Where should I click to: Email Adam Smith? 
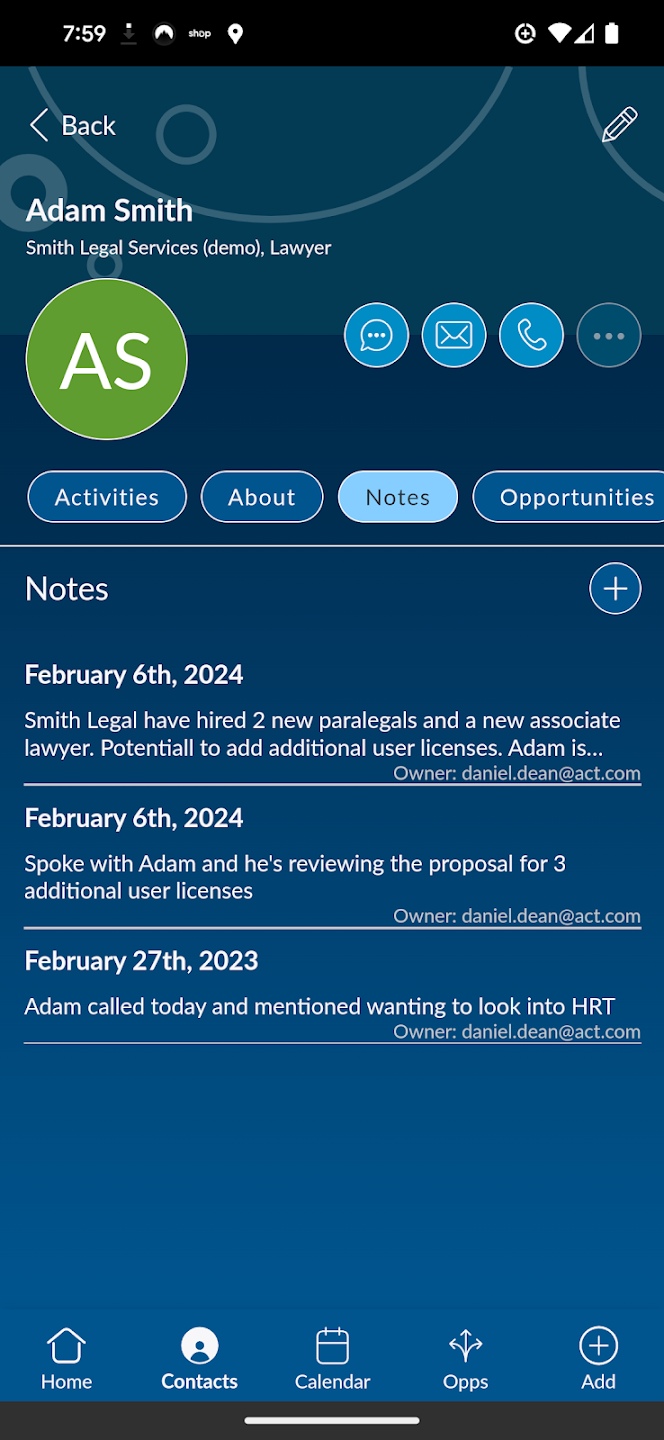point(454,336)
